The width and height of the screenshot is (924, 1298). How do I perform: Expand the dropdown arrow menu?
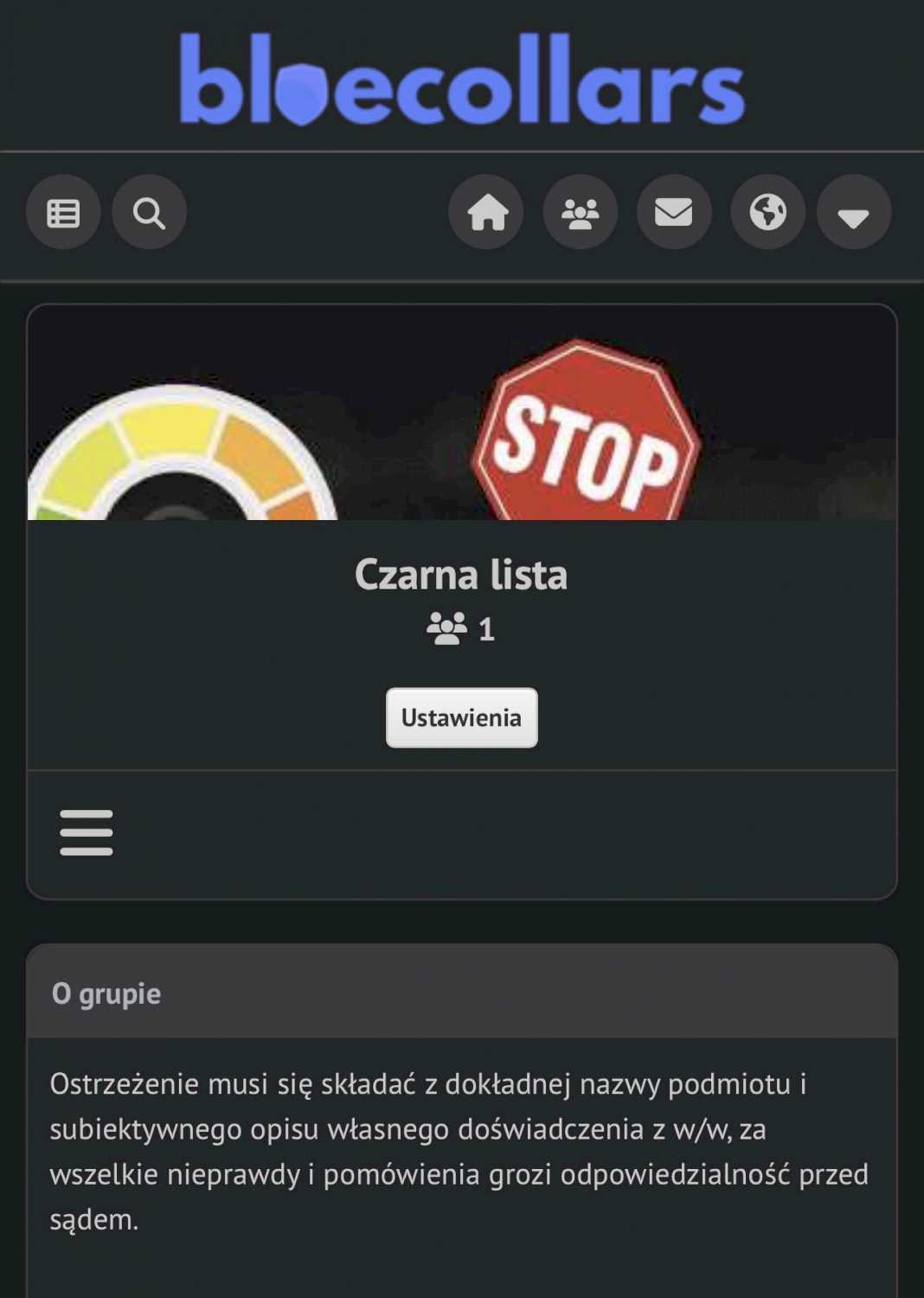pyautogui.click(x=853, y=213)
